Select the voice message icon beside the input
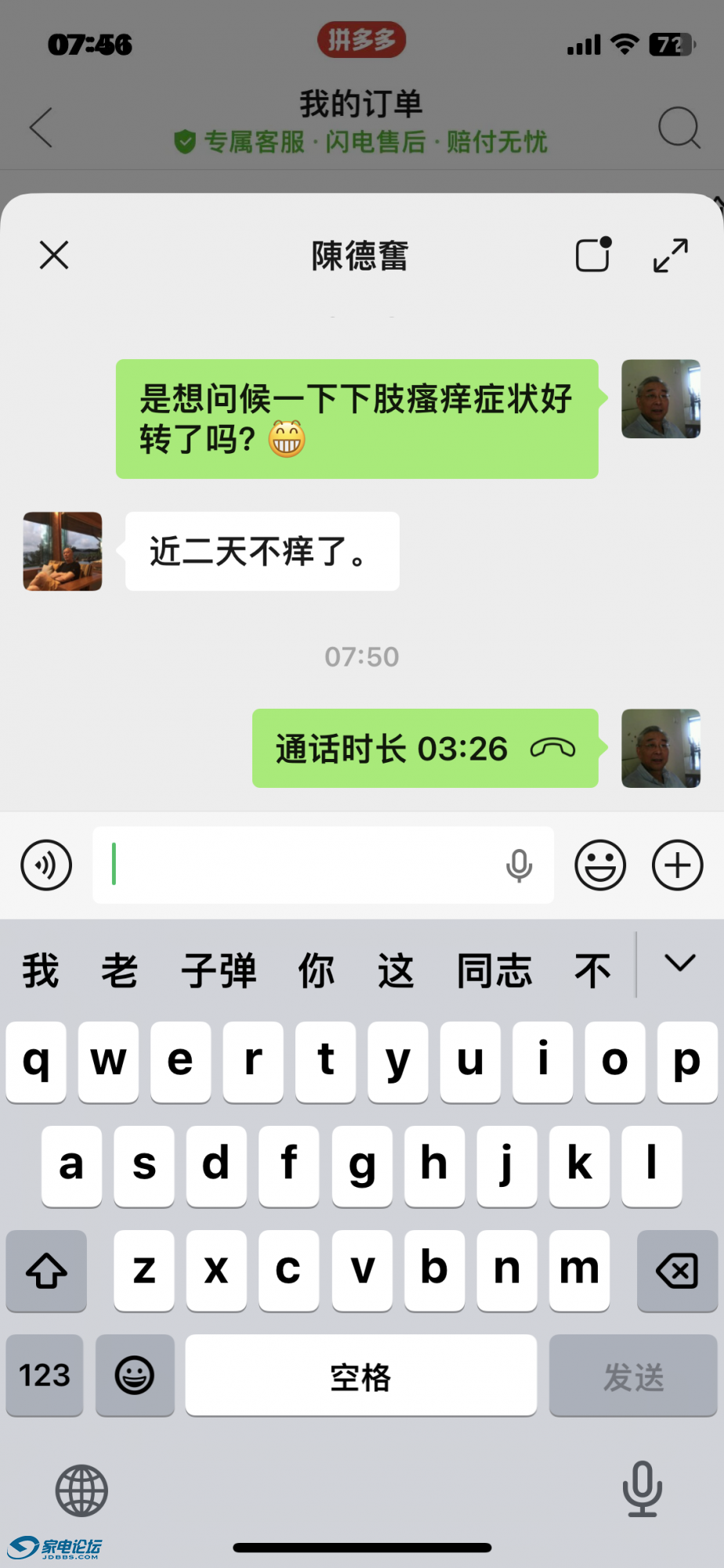This screenshot has width=724, height=1568. 45,865
